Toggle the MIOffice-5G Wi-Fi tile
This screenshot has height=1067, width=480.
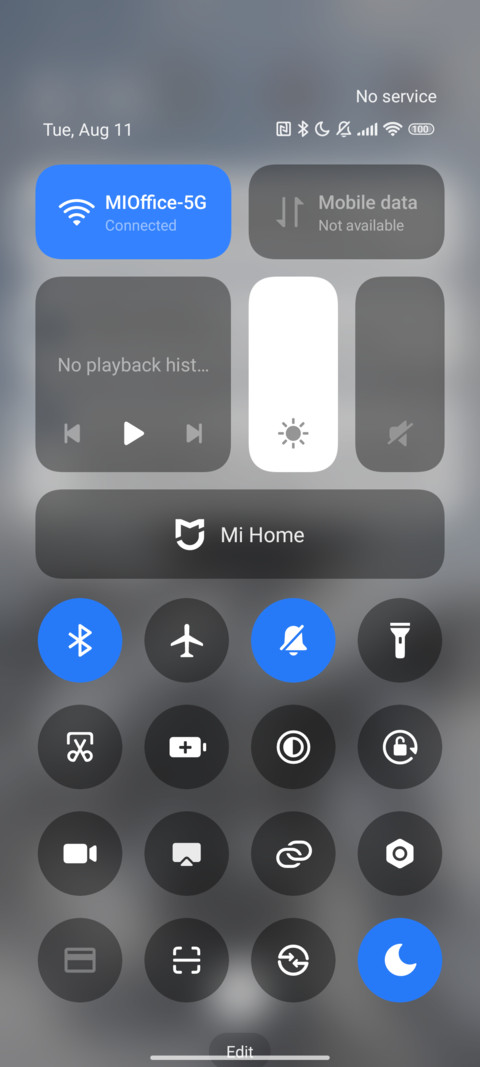[x=133, y=212]
